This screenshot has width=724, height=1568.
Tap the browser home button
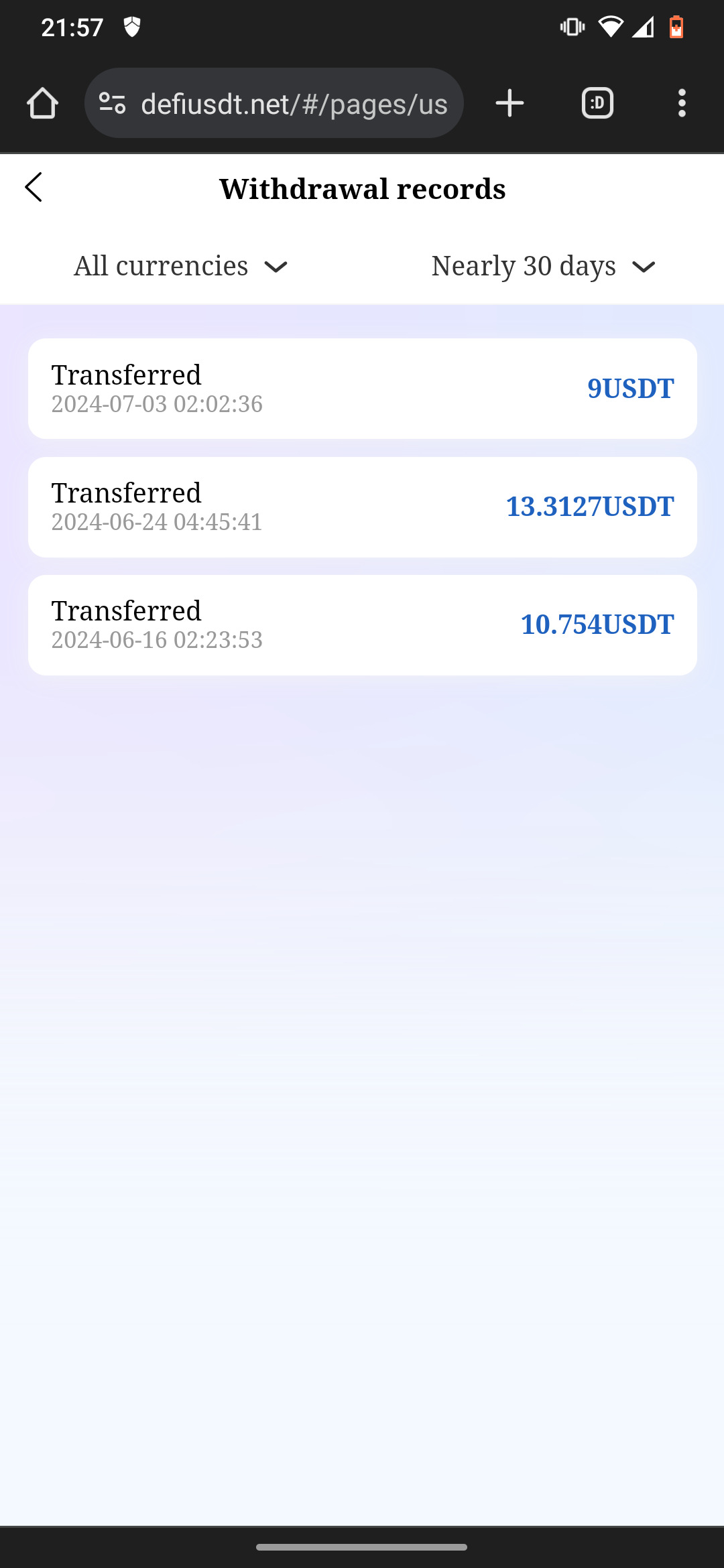tap(42, 103)
